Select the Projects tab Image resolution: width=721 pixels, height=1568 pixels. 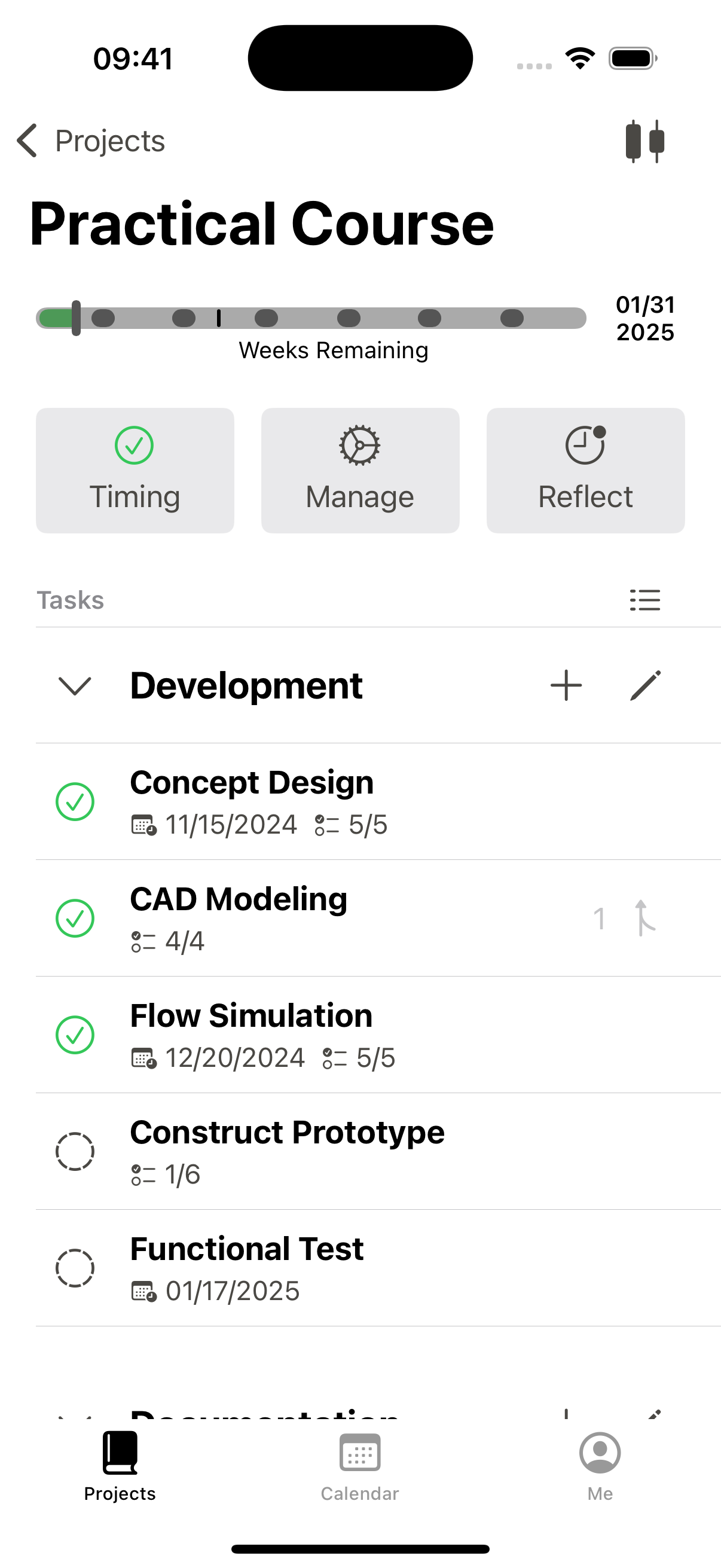(120, 1467)
